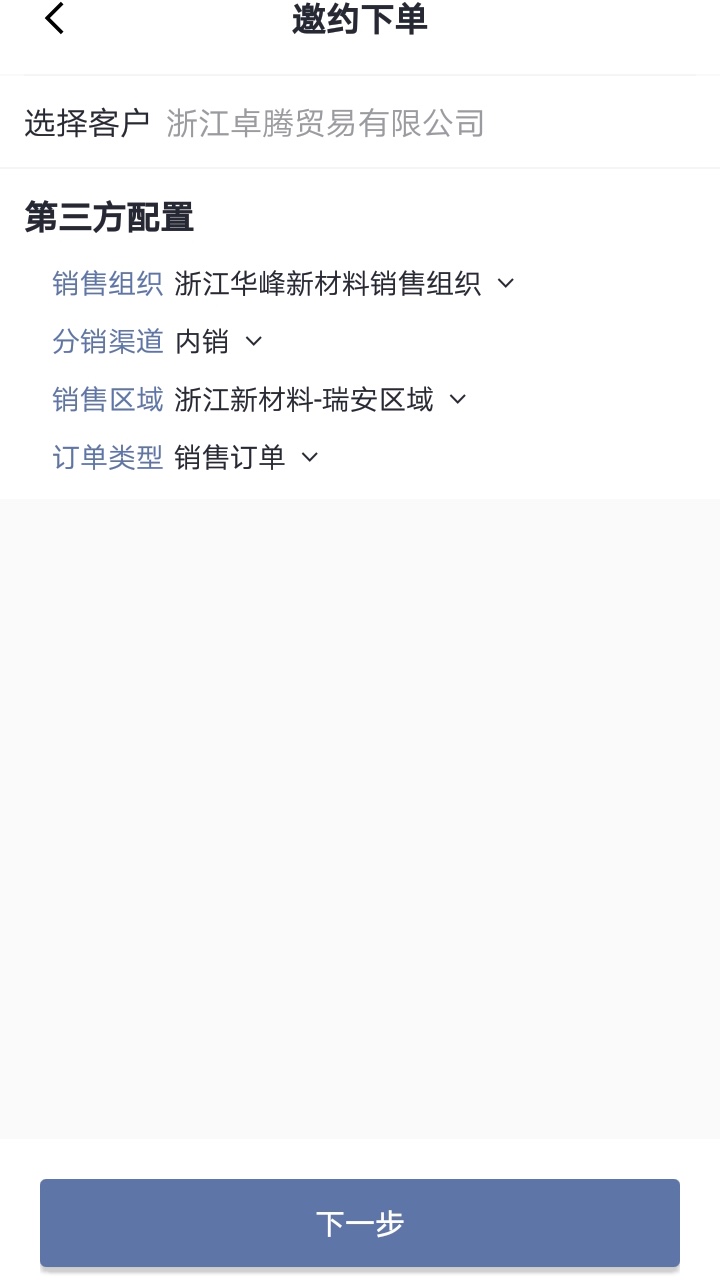Tap the chevron beside 分销渠道

click(253, 342)
